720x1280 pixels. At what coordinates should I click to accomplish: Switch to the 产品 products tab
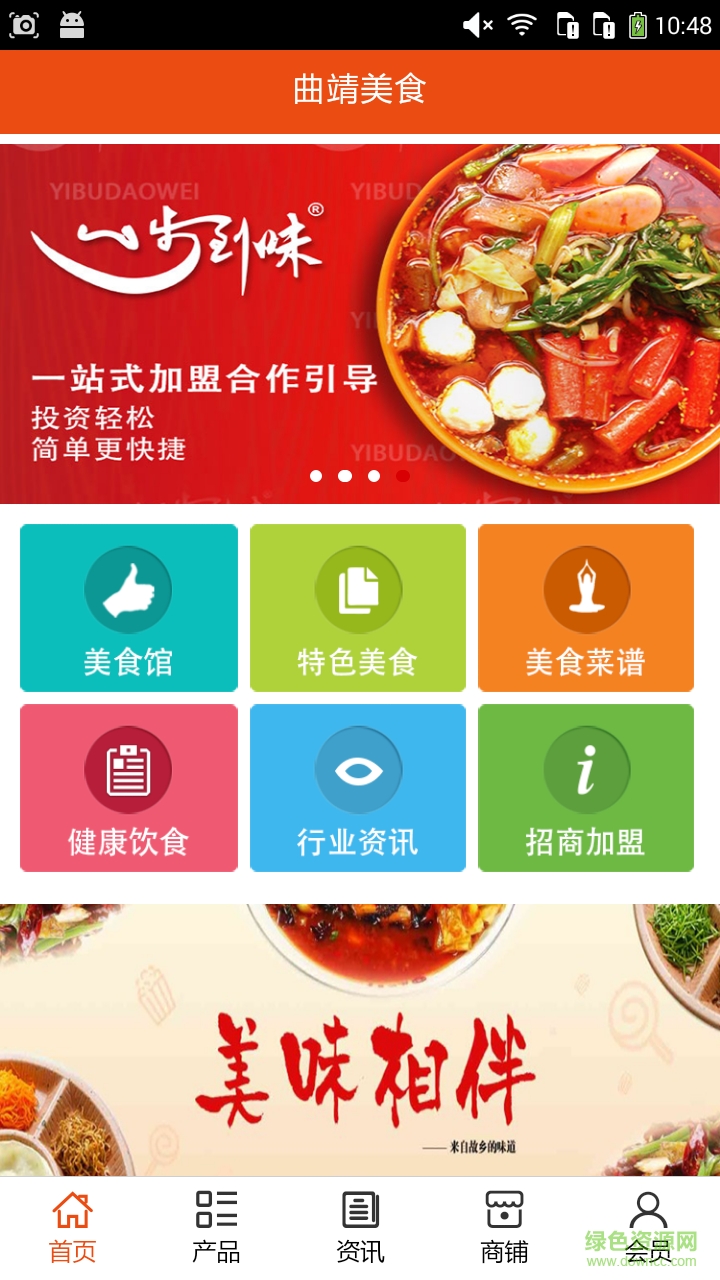click(x=216, y=1227)
